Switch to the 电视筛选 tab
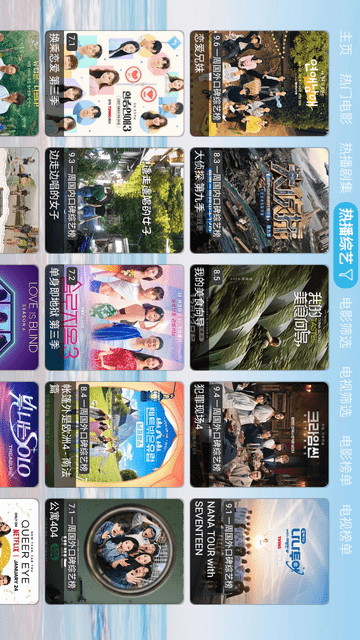The width and height of the screenshot is (360, 640). (345, 392)
